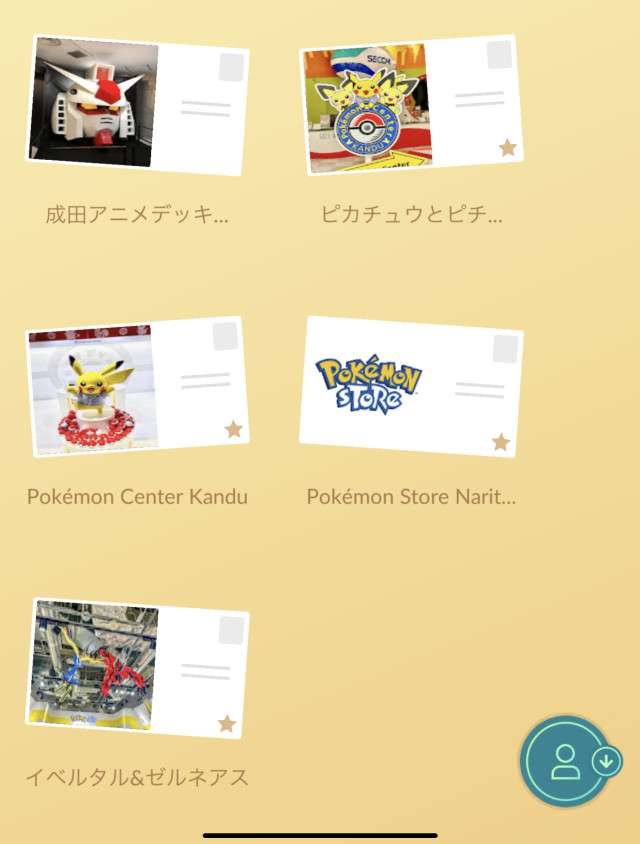
Task: Tap the round friend profile button
Action: click(566, 762)
